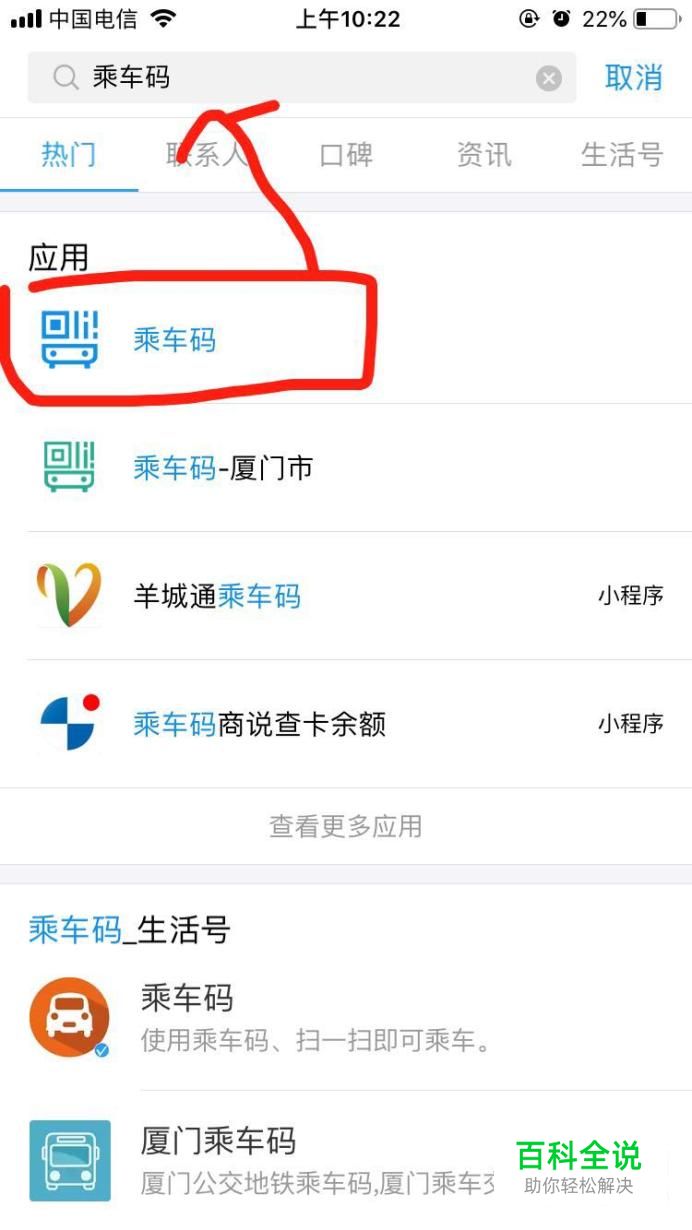Open the 厦门乘车码 life account
Image resolution: width=692 pixels, height=1230 pixels.
346,1160
